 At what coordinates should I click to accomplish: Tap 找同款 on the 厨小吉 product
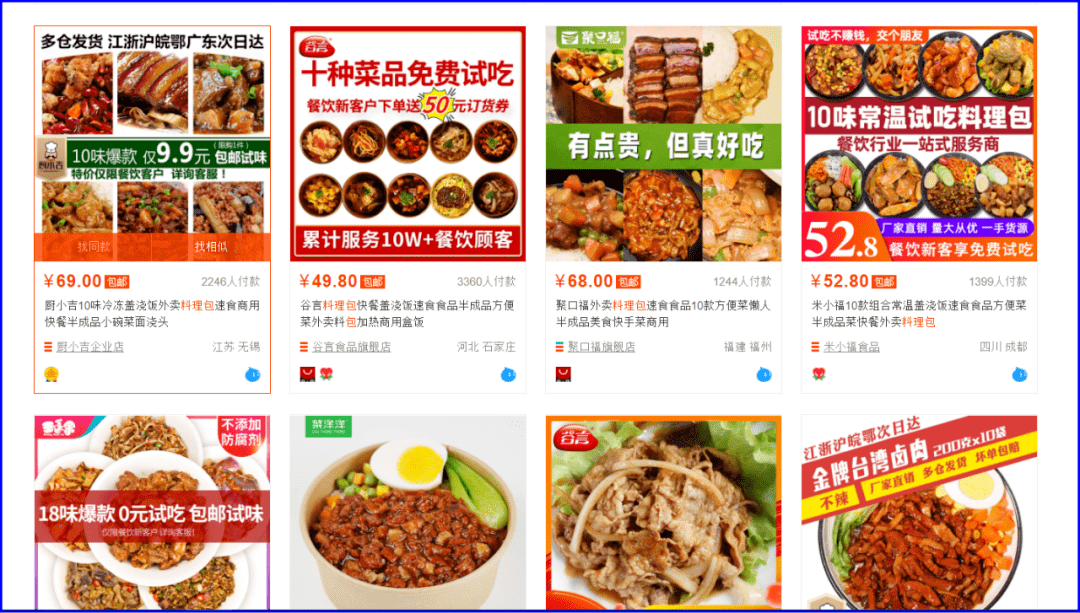click(94, 247)
